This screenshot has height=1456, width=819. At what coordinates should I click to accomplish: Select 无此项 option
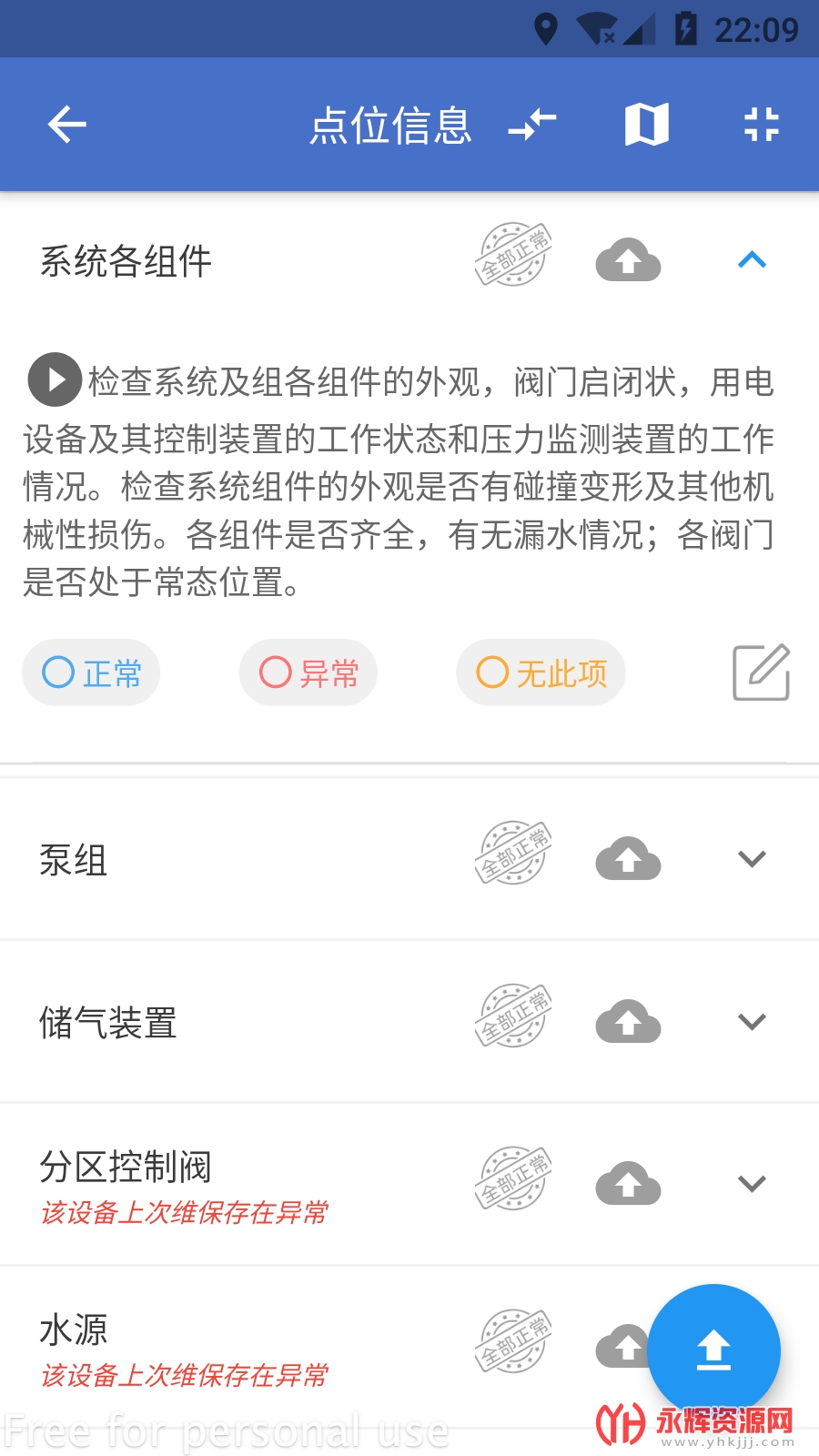(541, 673)
